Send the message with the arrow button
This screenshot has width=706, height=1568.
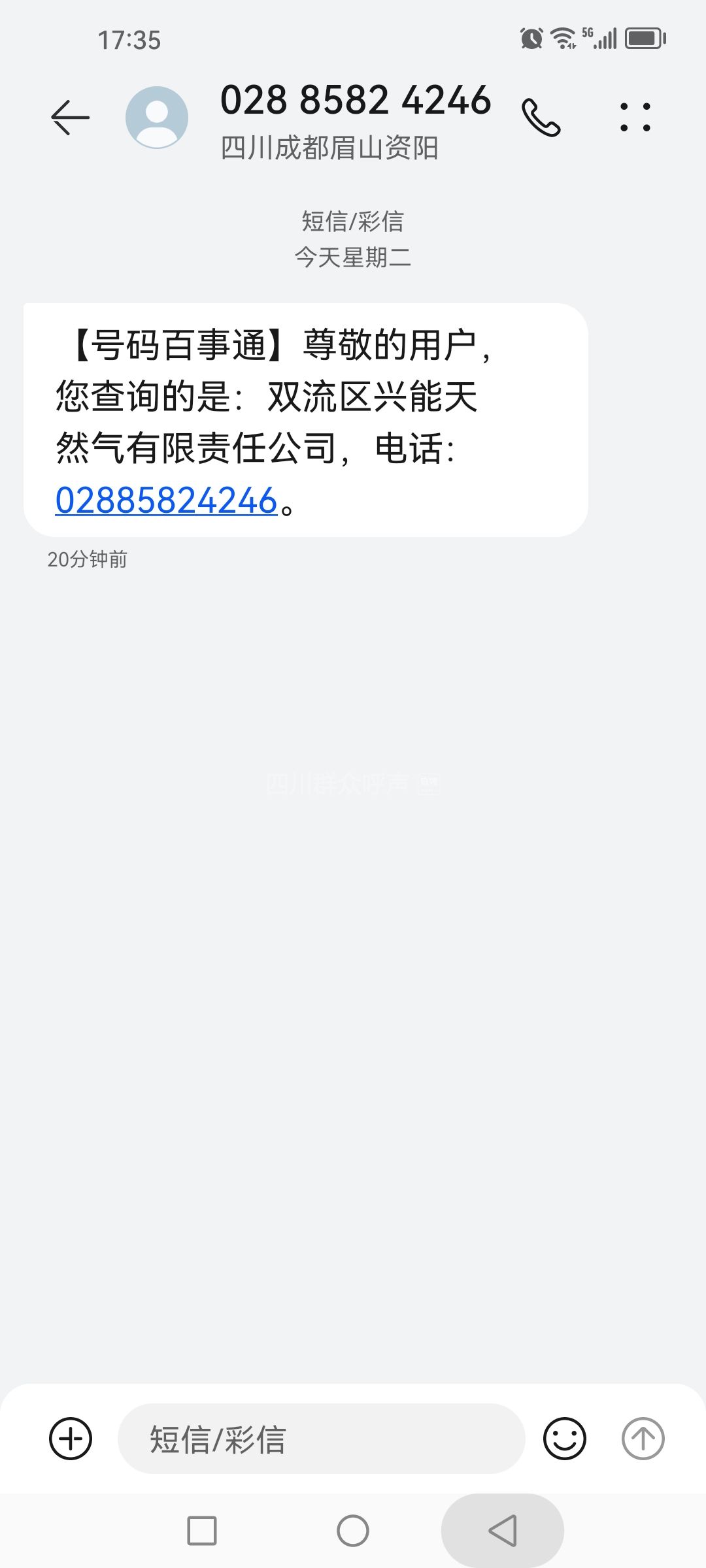click(x=643, y=1439)
